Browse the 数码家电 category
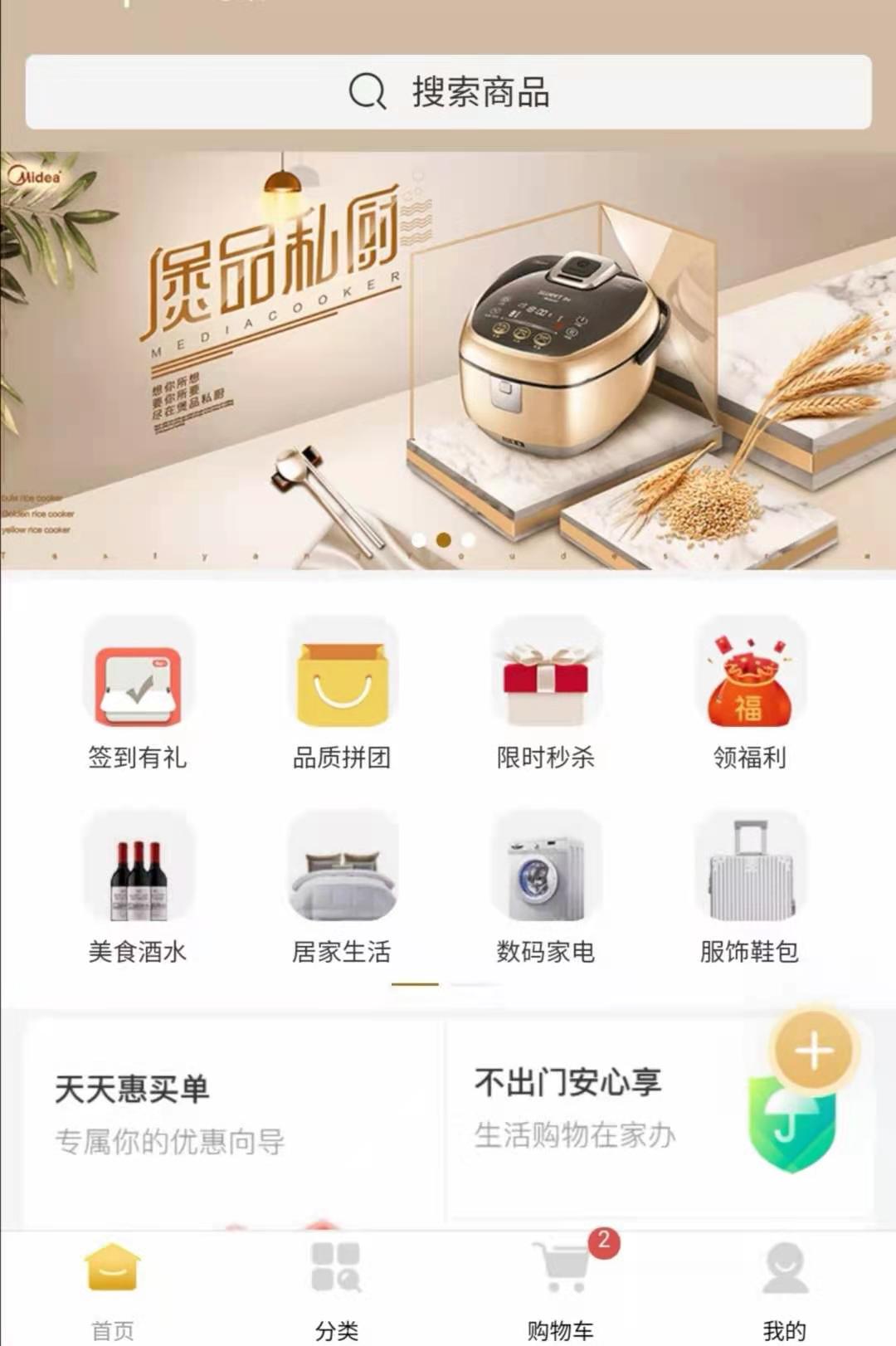Screen dimensions: 896x1346 click(x=546, y=888)
